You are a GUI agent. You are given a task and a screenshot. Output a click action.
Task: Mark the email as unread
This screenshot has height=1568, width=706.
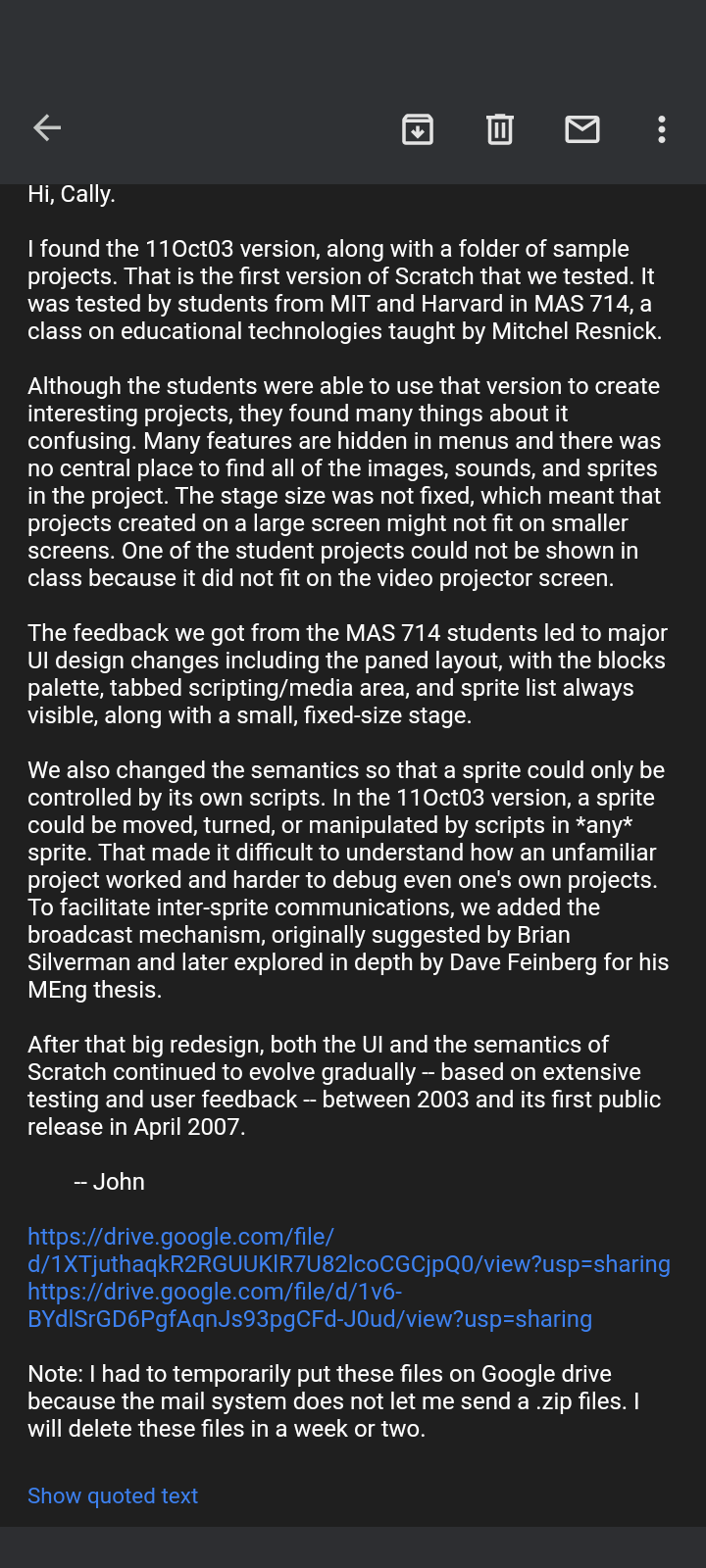click(582, 128)
